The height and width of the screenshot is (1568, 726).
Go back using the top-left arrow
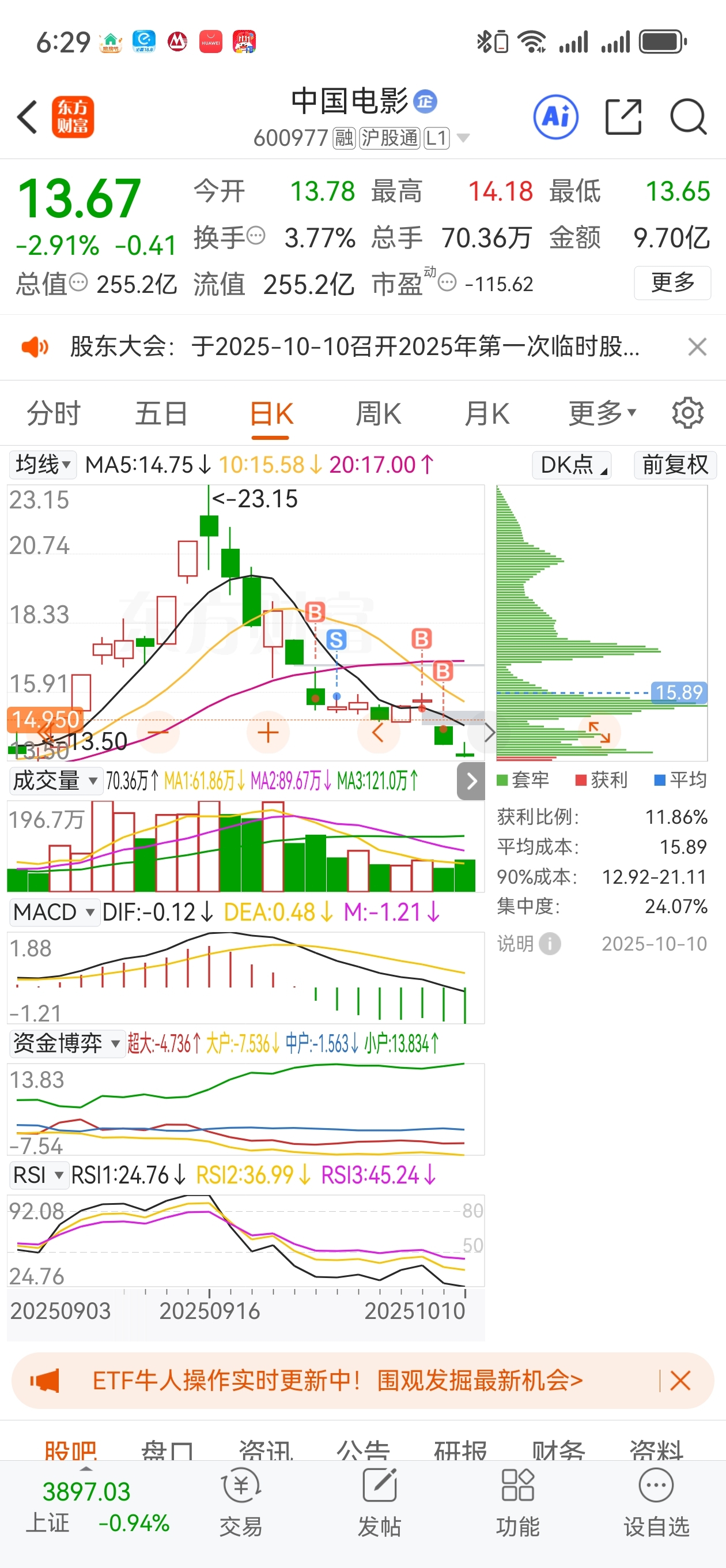tap(28, 116)
